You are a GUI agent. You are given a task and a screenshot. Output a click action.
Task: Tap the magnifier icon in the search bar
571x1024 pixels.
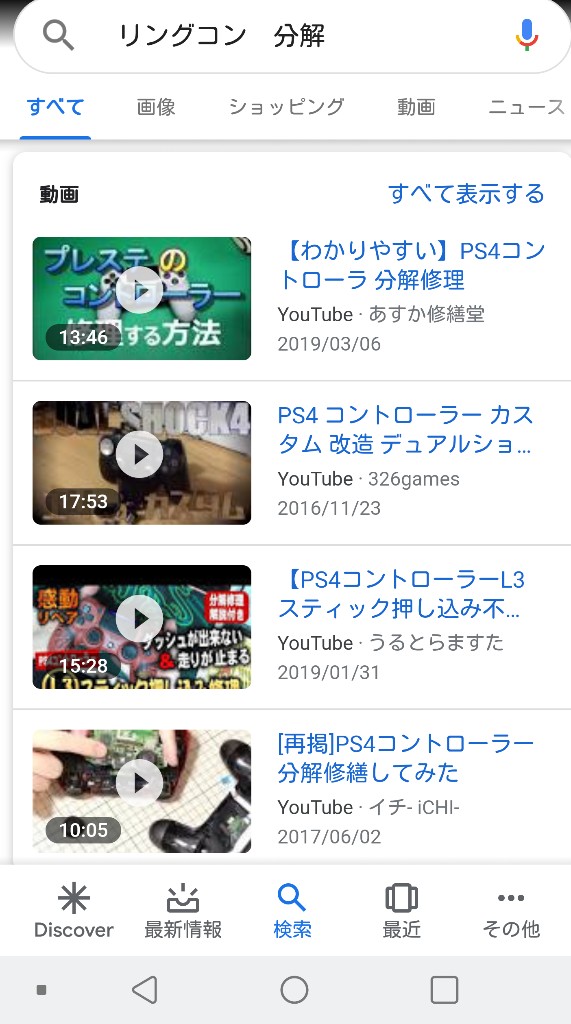pos(58,35)
